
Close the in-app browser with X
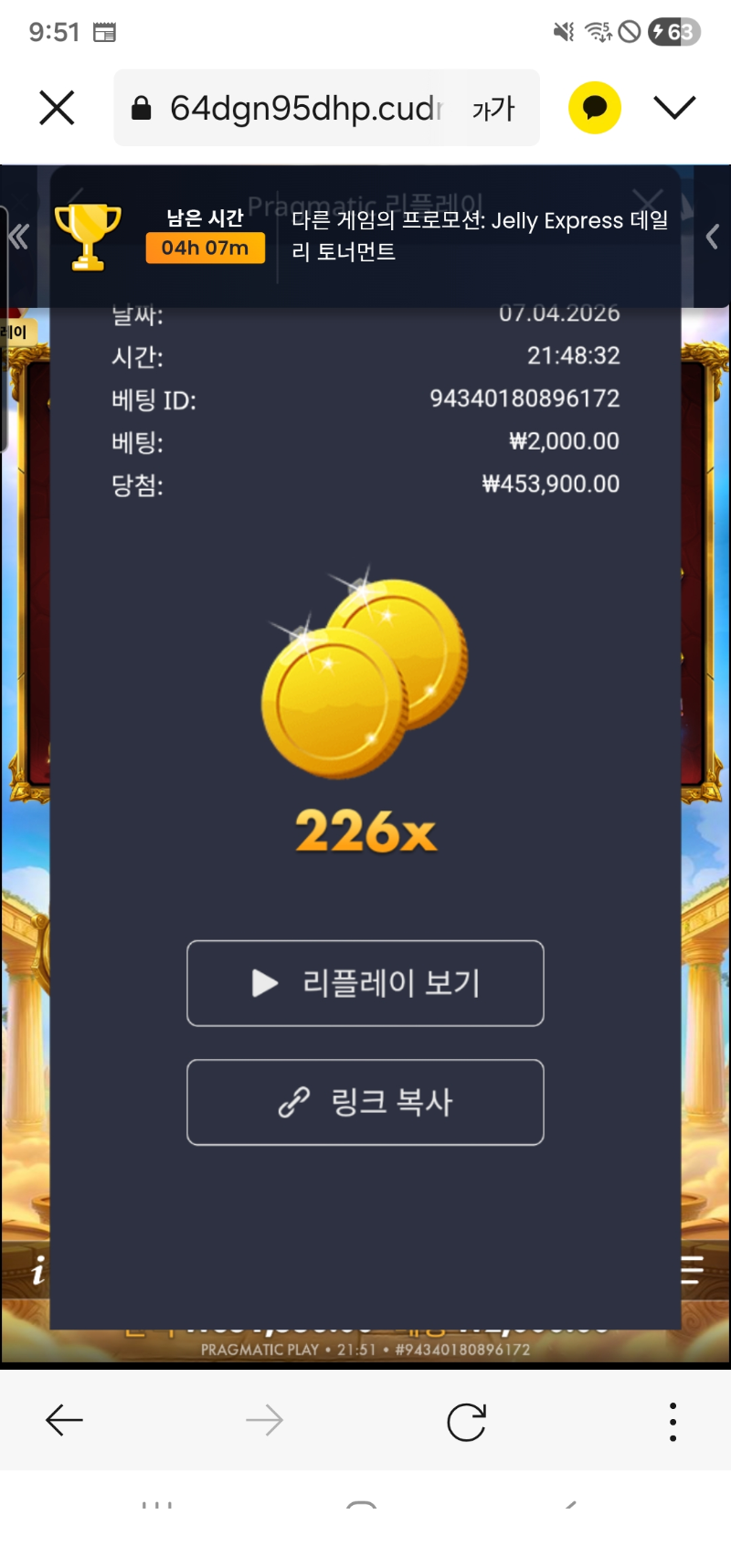tap(57, 109)
